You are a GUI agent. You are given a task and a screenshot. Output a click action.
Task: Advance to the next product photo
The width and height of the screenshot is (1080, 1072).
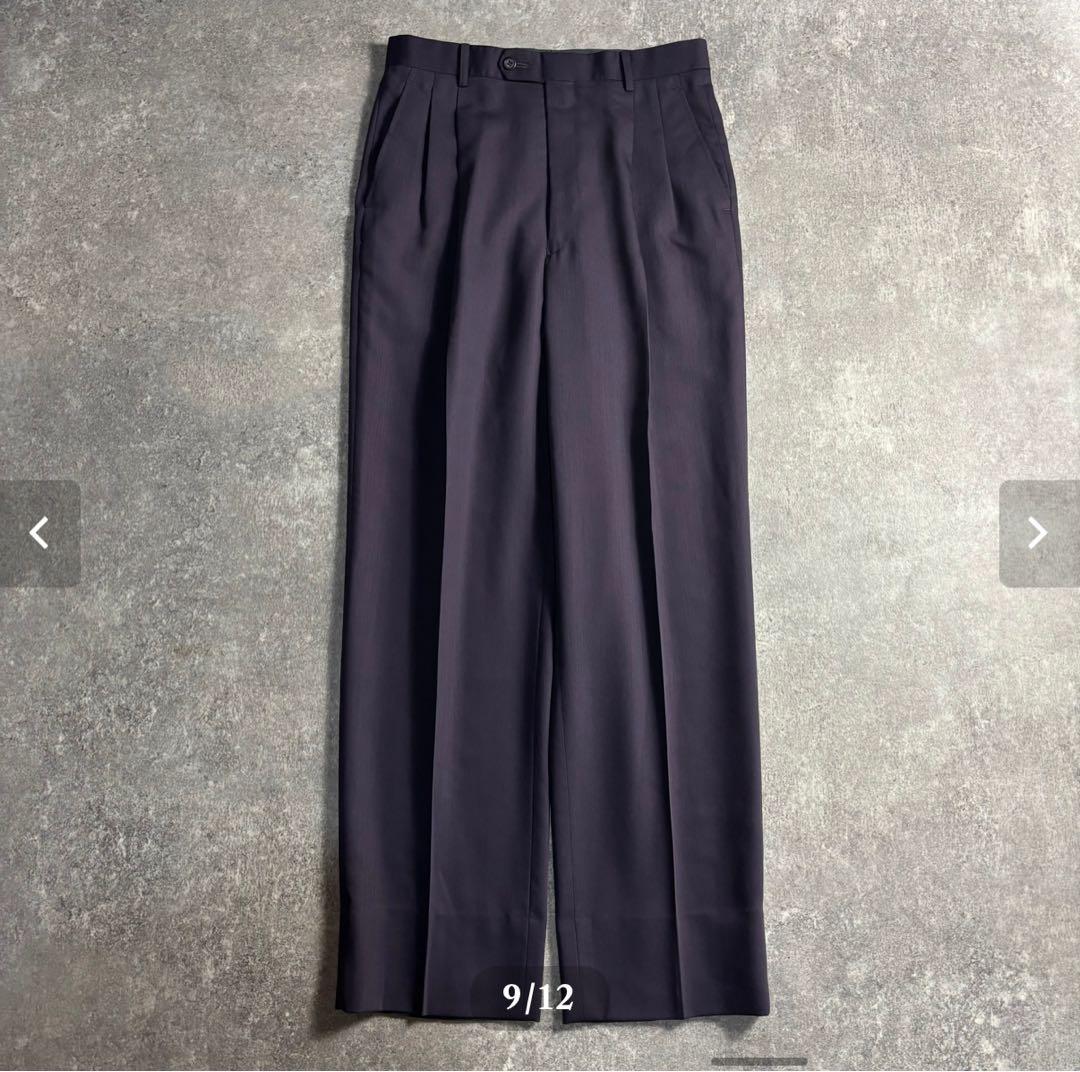tap(1039, 533)
